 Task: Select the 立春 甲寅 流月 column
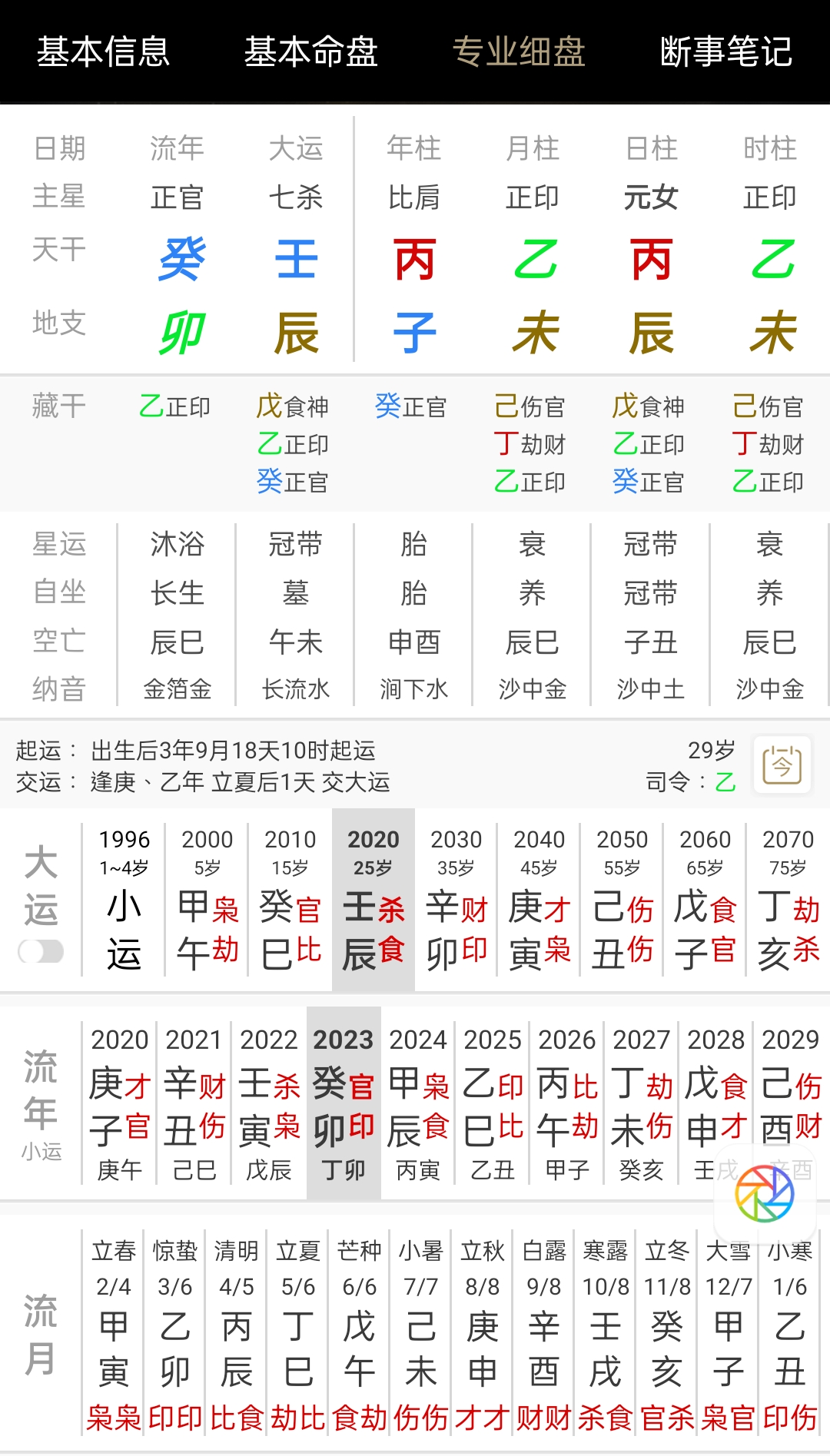(114, 1334)
